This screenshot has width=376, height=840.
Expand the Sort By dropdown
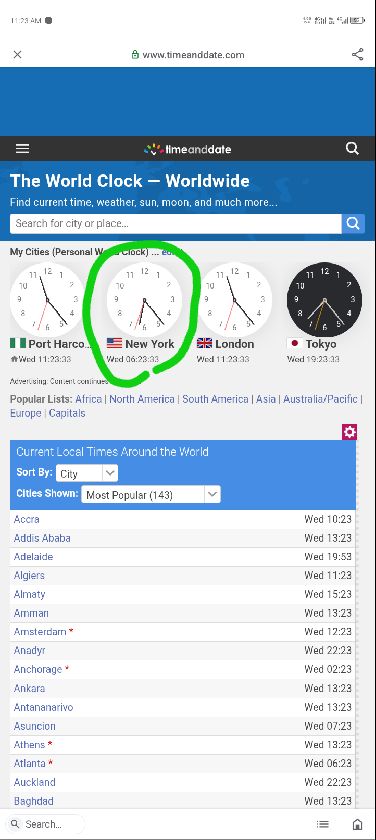pyautogui.click(x=87, y=474)
